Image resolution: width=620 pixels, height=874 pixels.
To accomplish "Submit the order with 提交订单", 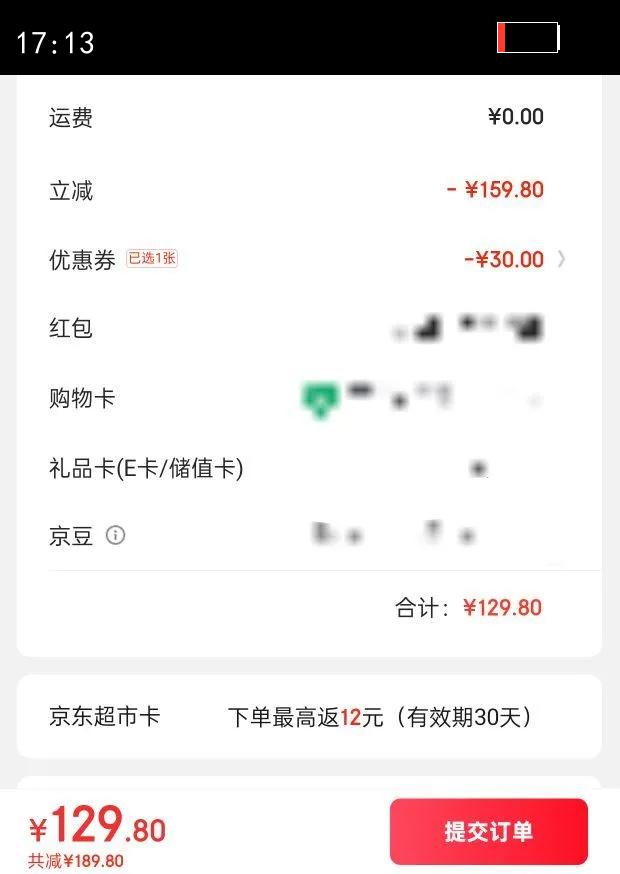I will point(488,831).
